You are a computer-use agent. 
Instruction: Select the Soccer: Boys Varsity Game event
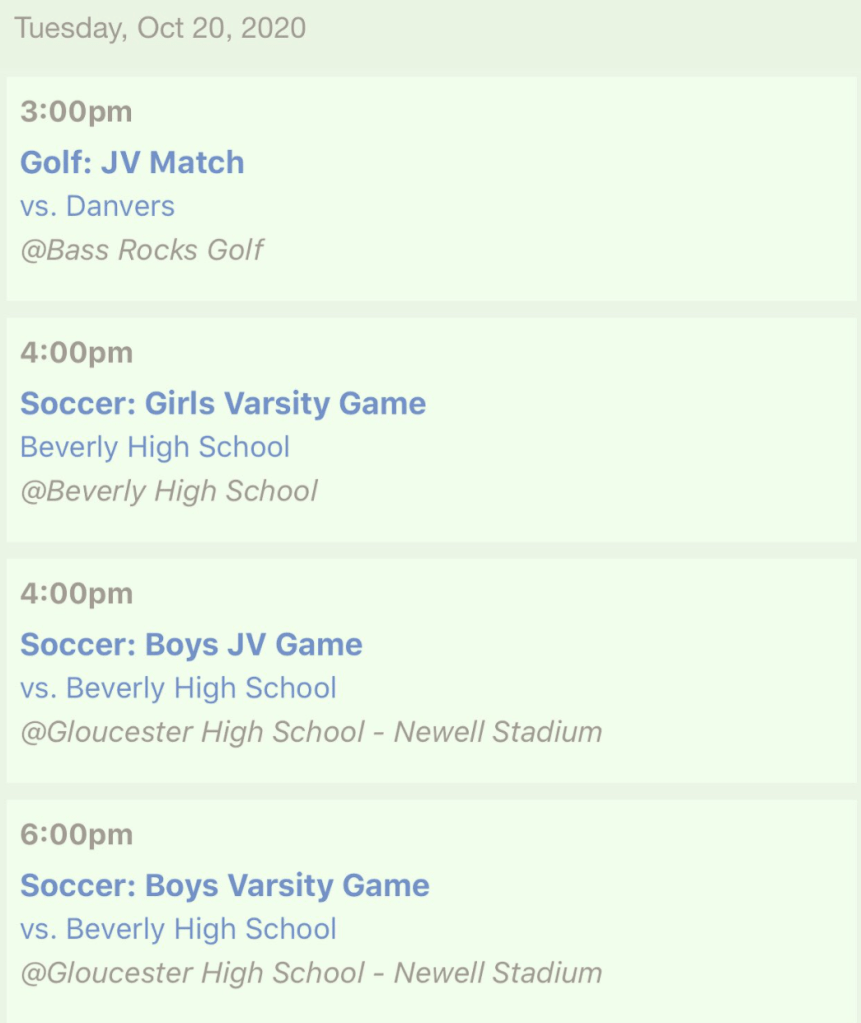225,885
